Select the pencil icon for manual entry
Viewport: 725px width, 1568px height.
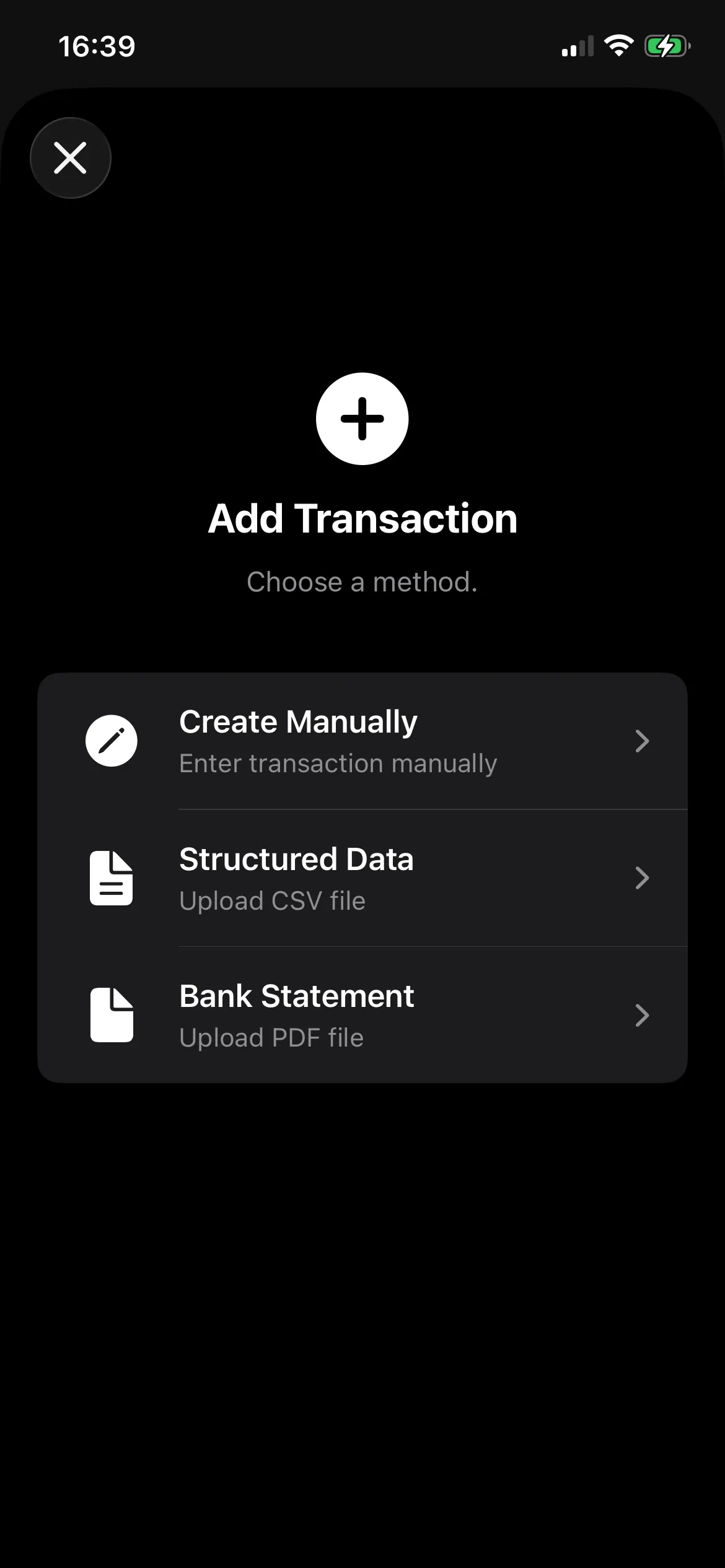112,741
